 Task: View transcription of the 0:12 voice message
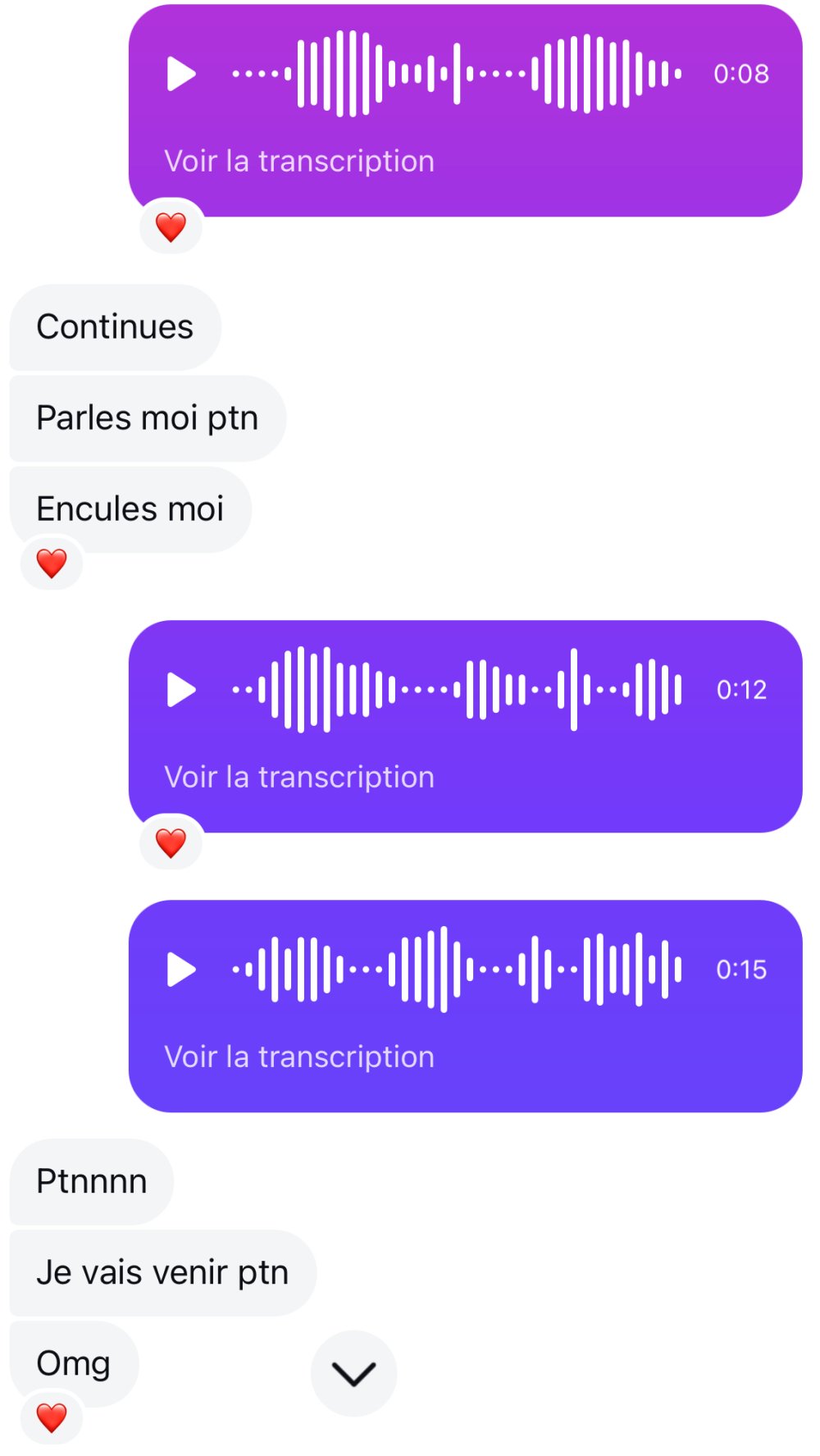(x=299, y=778)
